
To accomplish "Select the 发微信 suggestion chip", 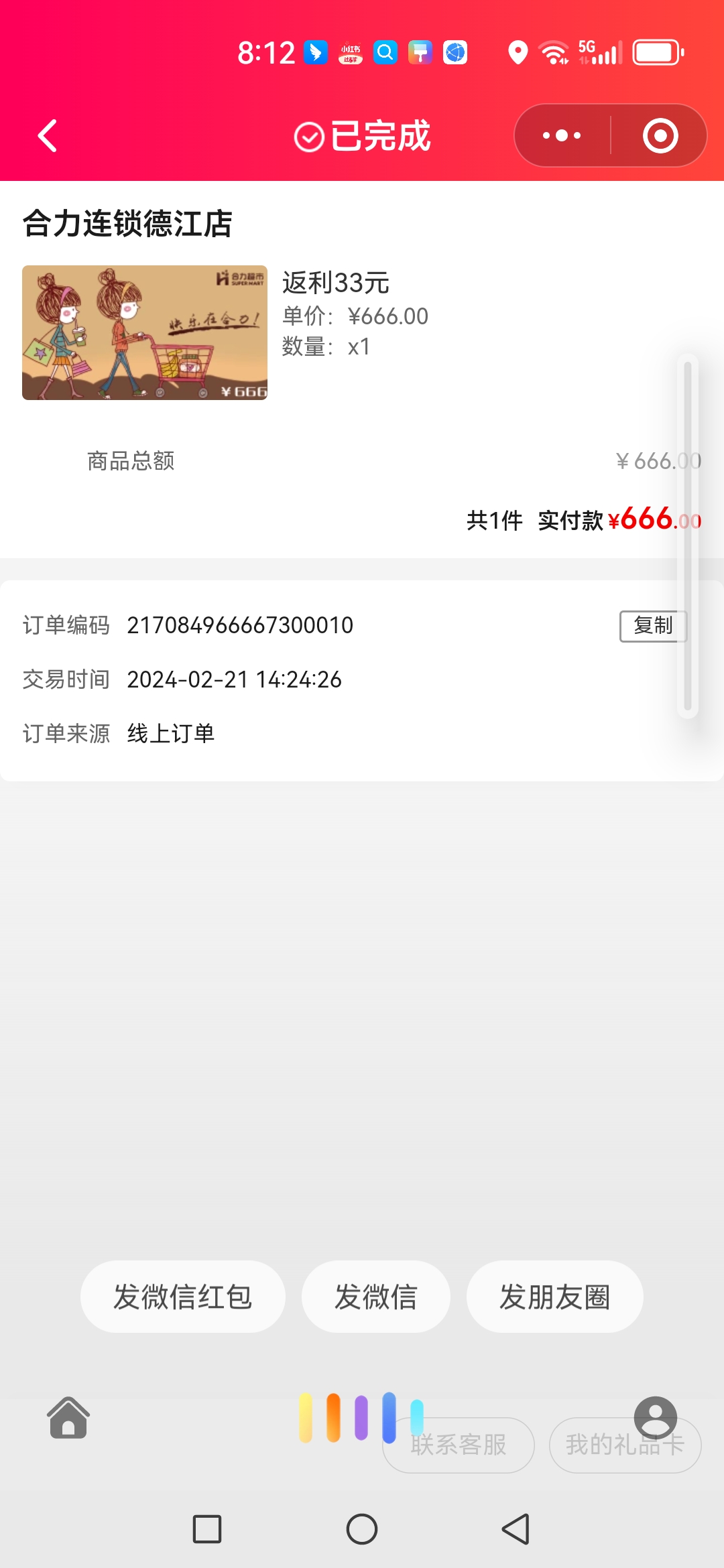I will pos(375,1297).
